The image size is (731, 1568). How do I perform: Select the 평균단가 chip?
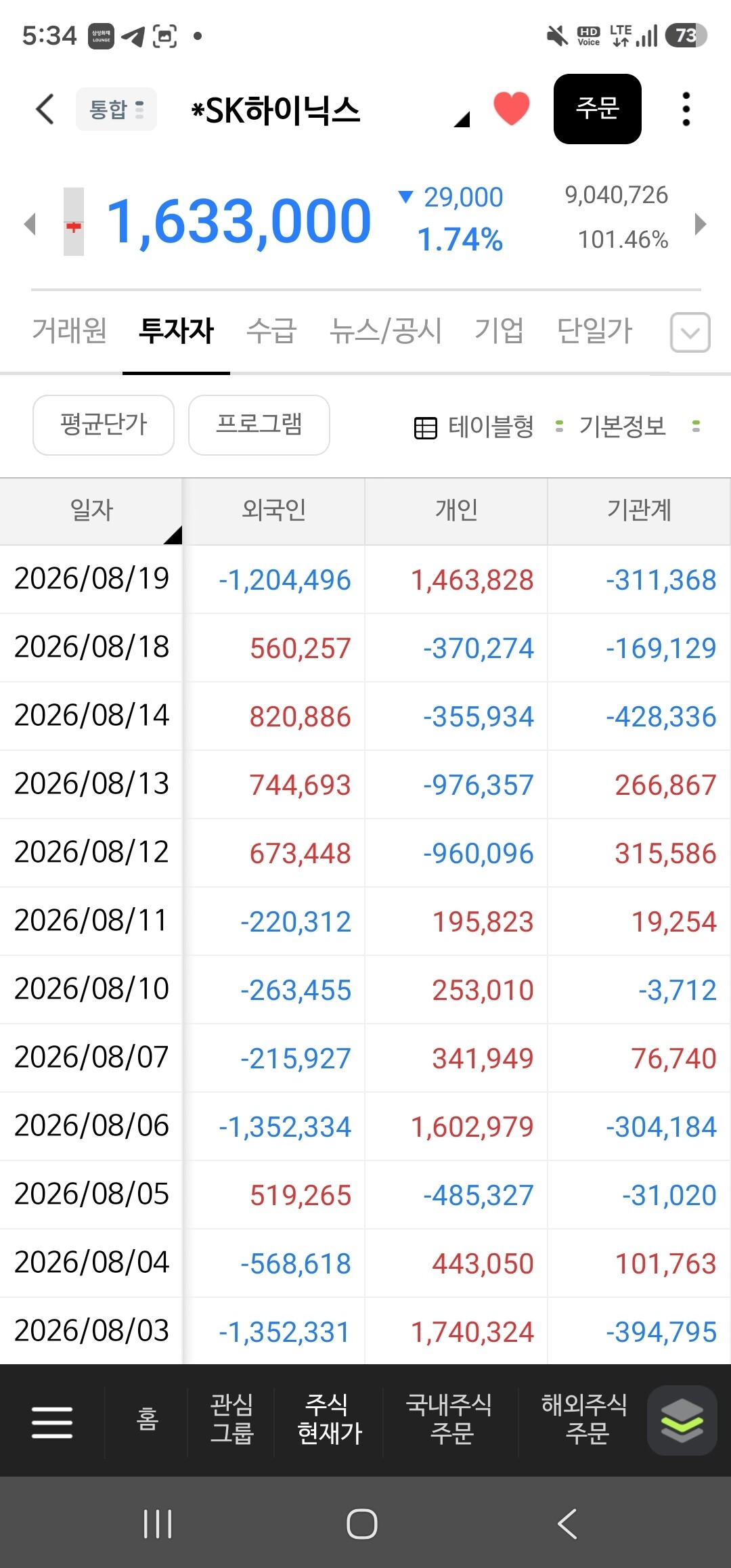104,425
